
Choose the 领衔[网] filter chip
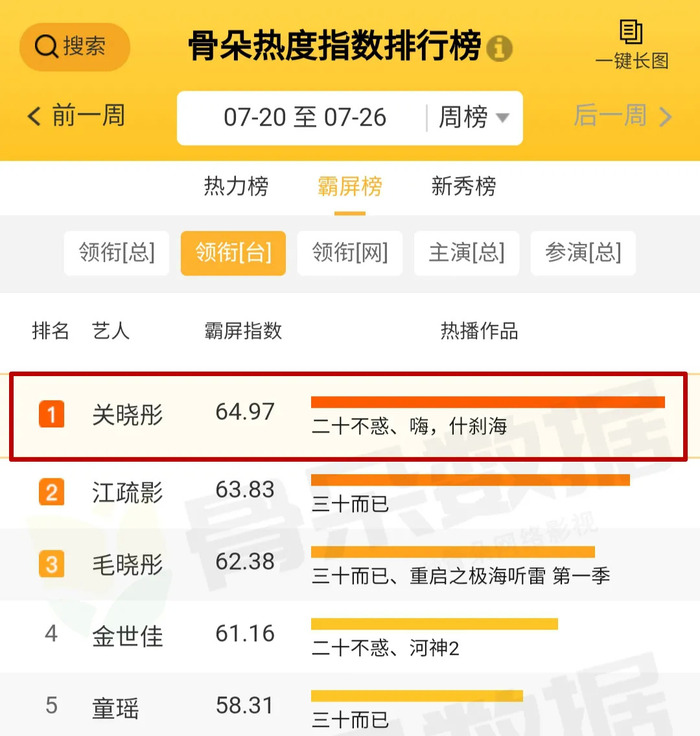coord(349,253)
